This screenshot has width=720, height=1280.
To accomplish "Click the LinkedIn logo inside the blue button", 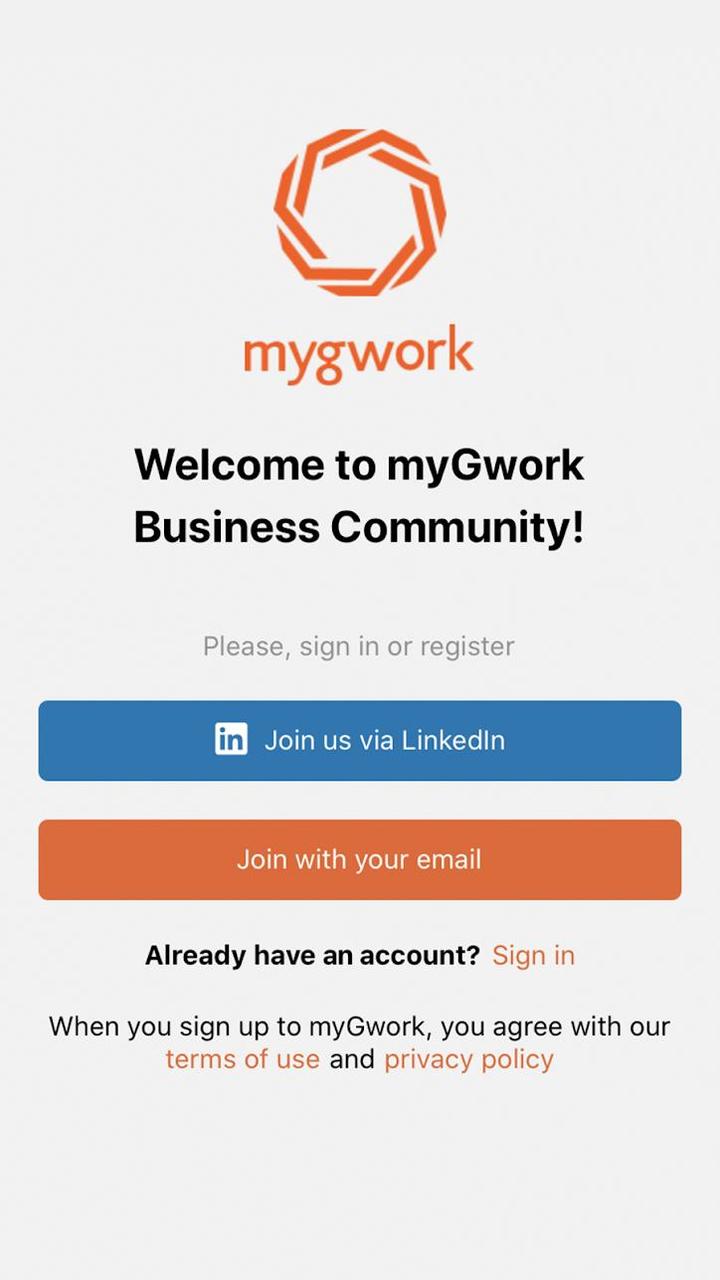I will (x=232, y=740).
